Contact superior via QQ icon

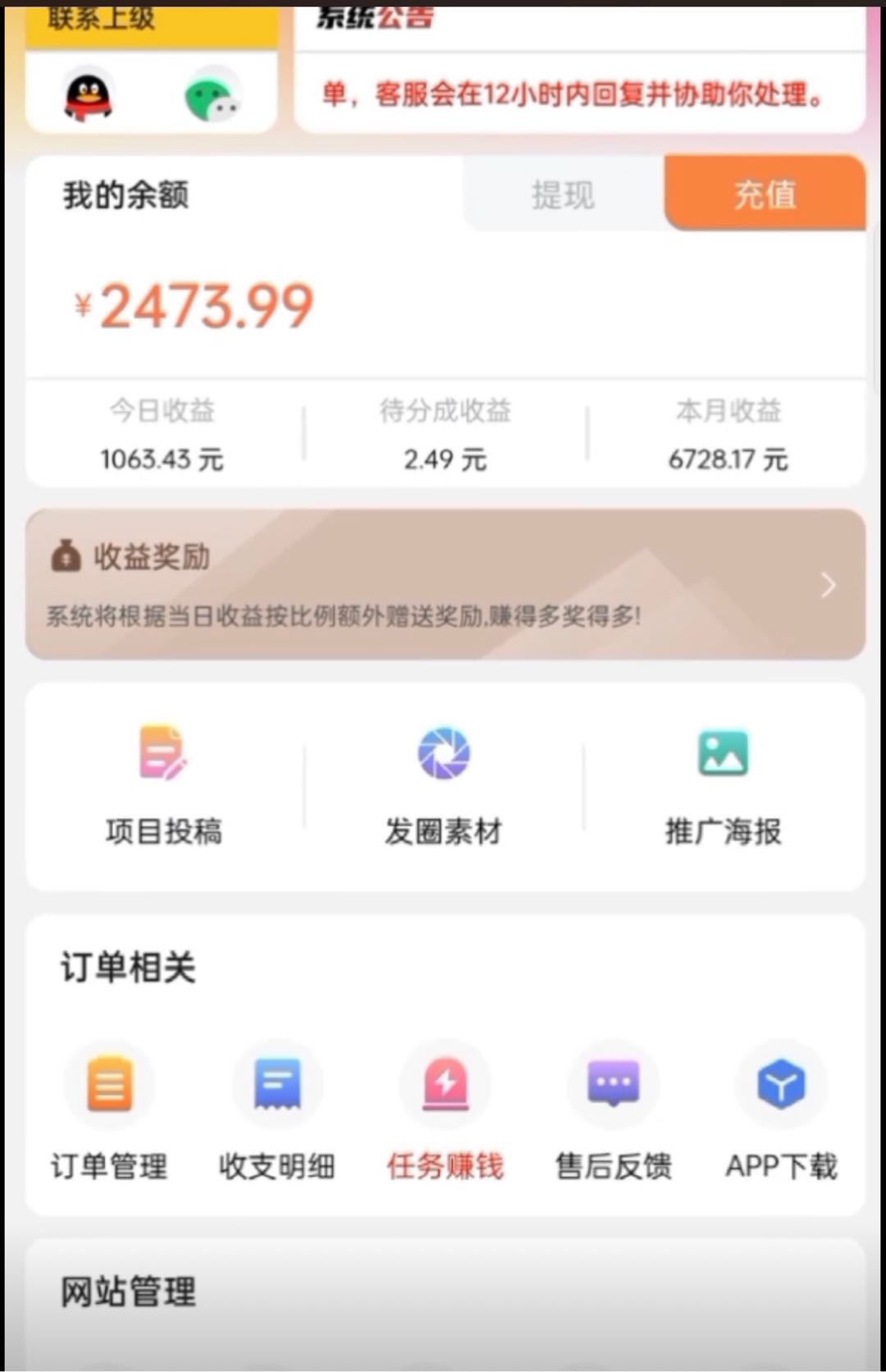tap(89, 96)
